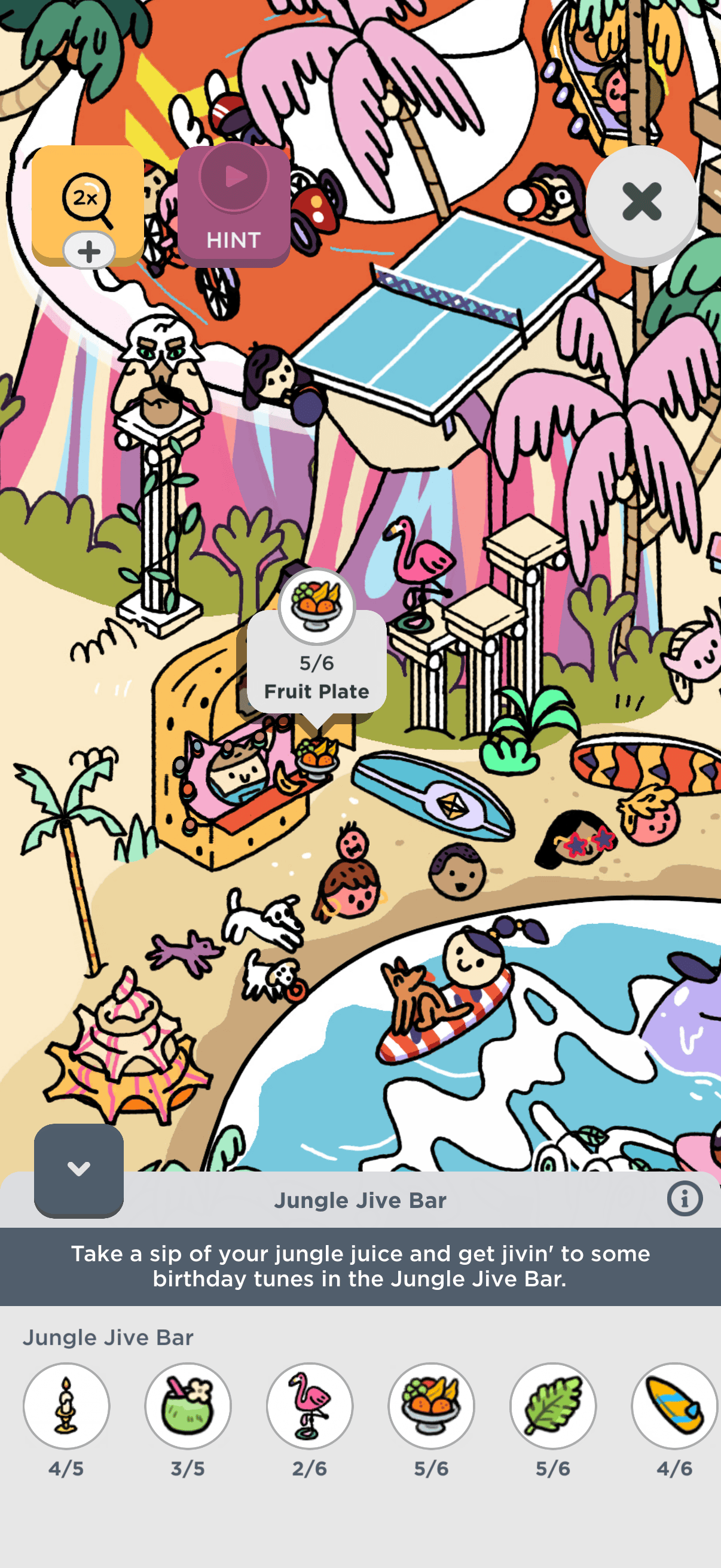The height and width of the screenshot is (1568, 721).
Task: Tap the HINT button
Action: pos(234,206)
